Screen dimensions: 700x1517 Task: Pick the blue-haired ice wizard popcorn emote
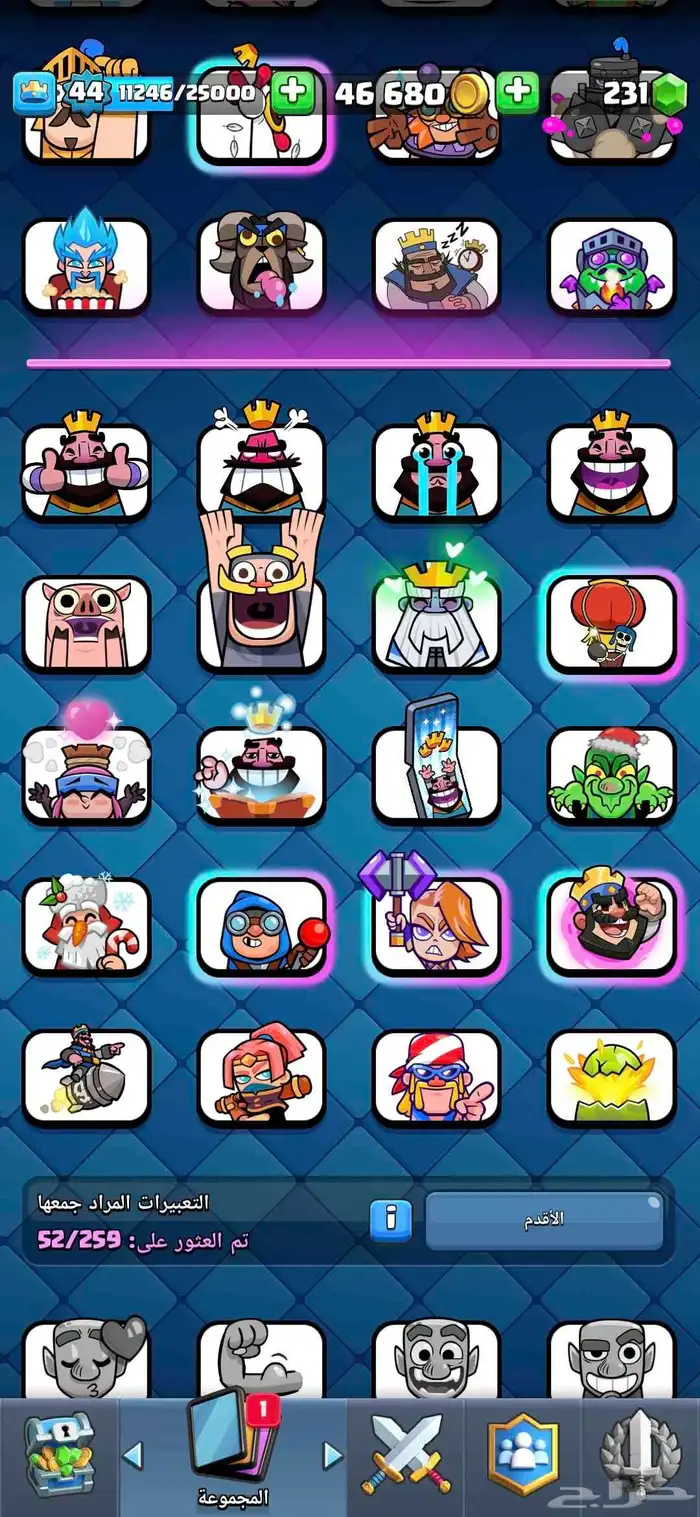pyautogui.click(x=86, y=264)
